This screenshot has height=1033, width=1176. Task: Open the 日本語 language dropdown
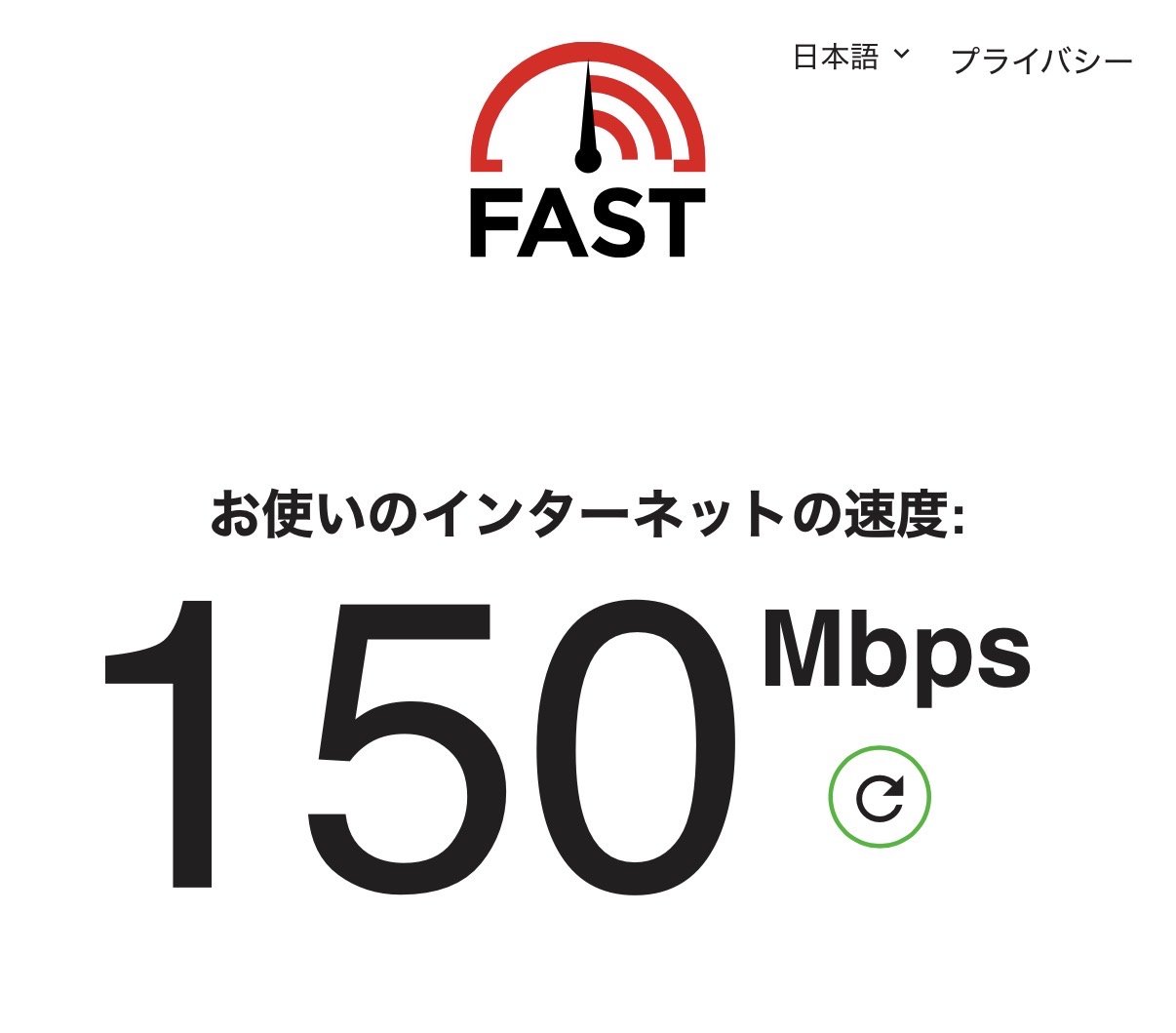[x=850, y=57]
